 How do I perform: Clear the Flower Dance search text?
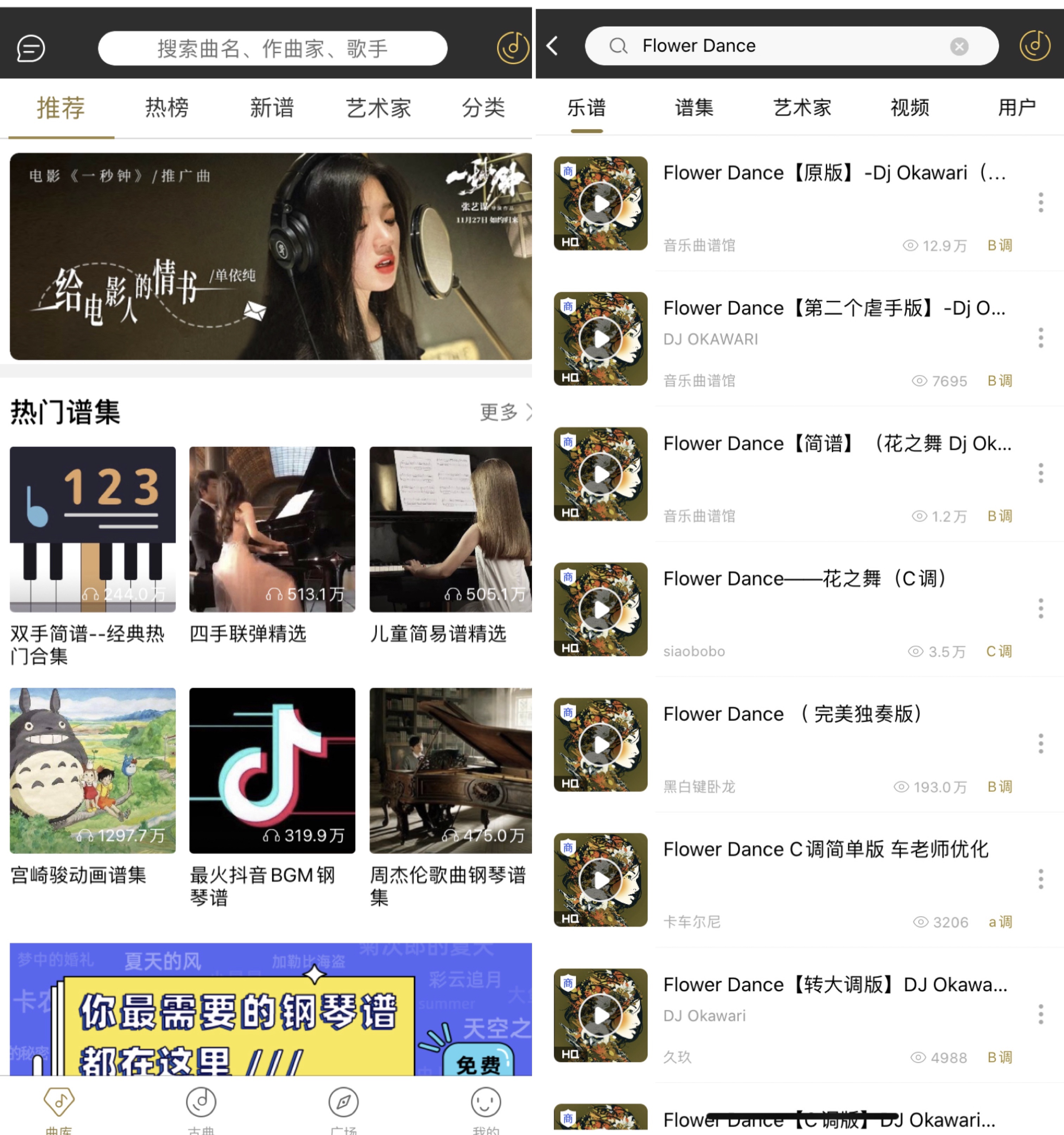[959, 46]
